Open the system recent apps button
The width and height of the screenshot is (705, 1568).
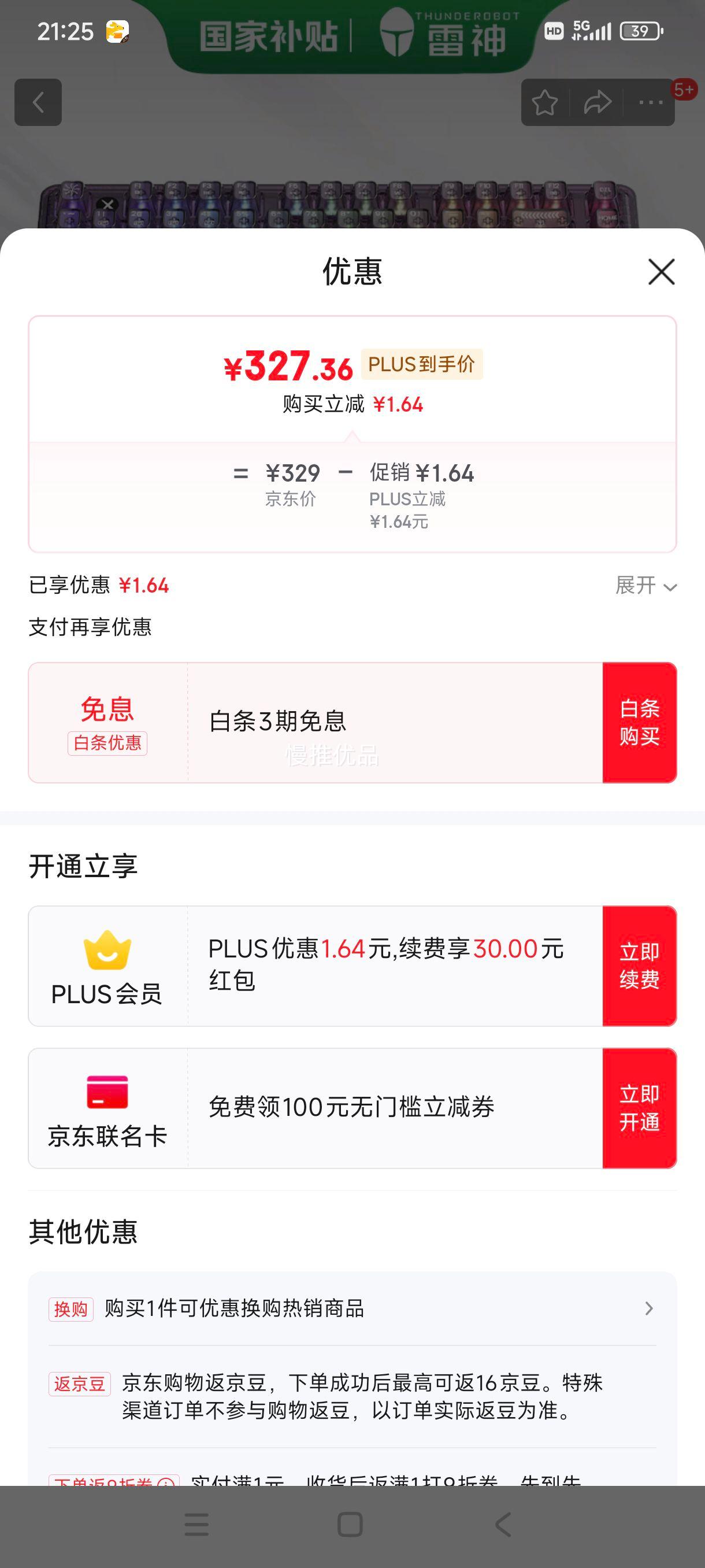196,1525
